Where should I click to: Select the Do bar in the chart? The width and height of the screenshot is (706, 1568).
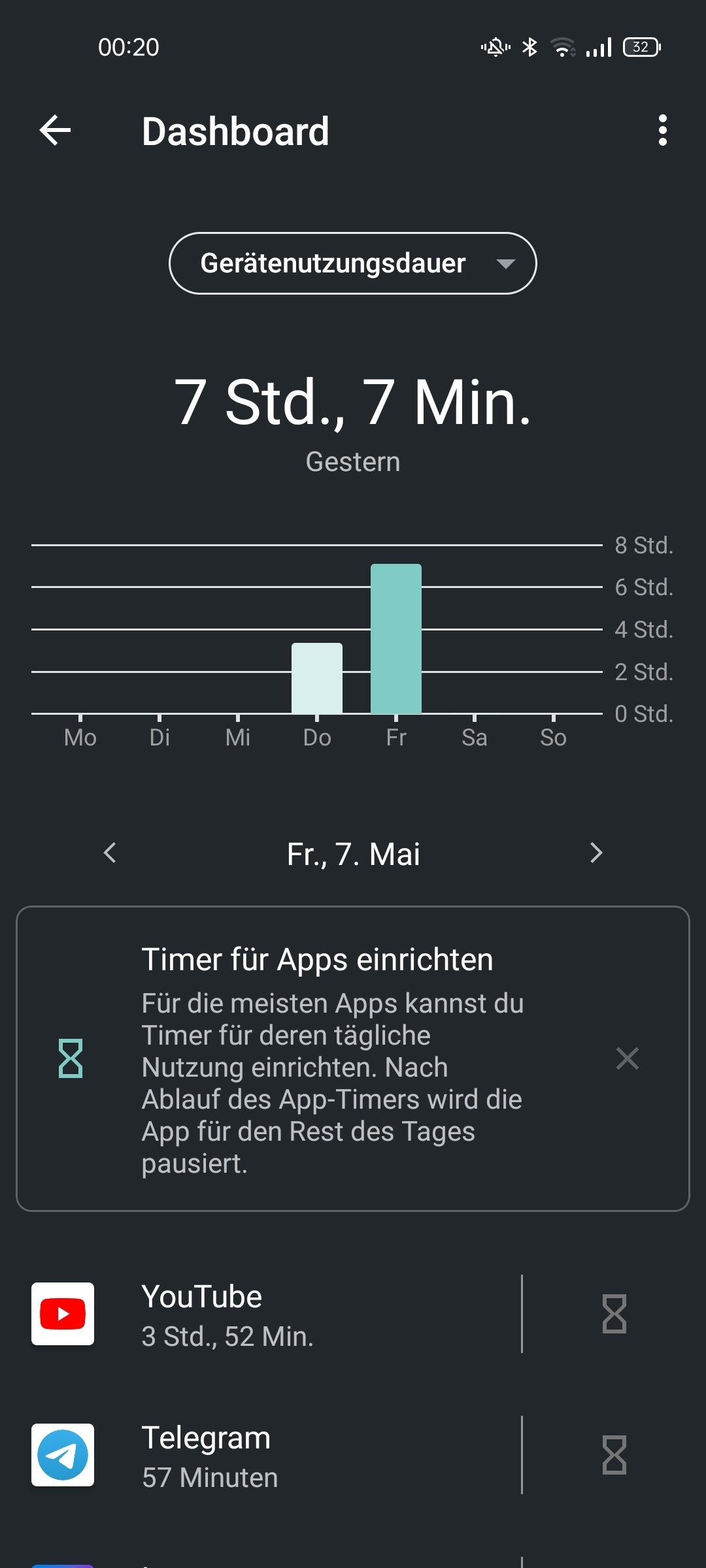317,678
